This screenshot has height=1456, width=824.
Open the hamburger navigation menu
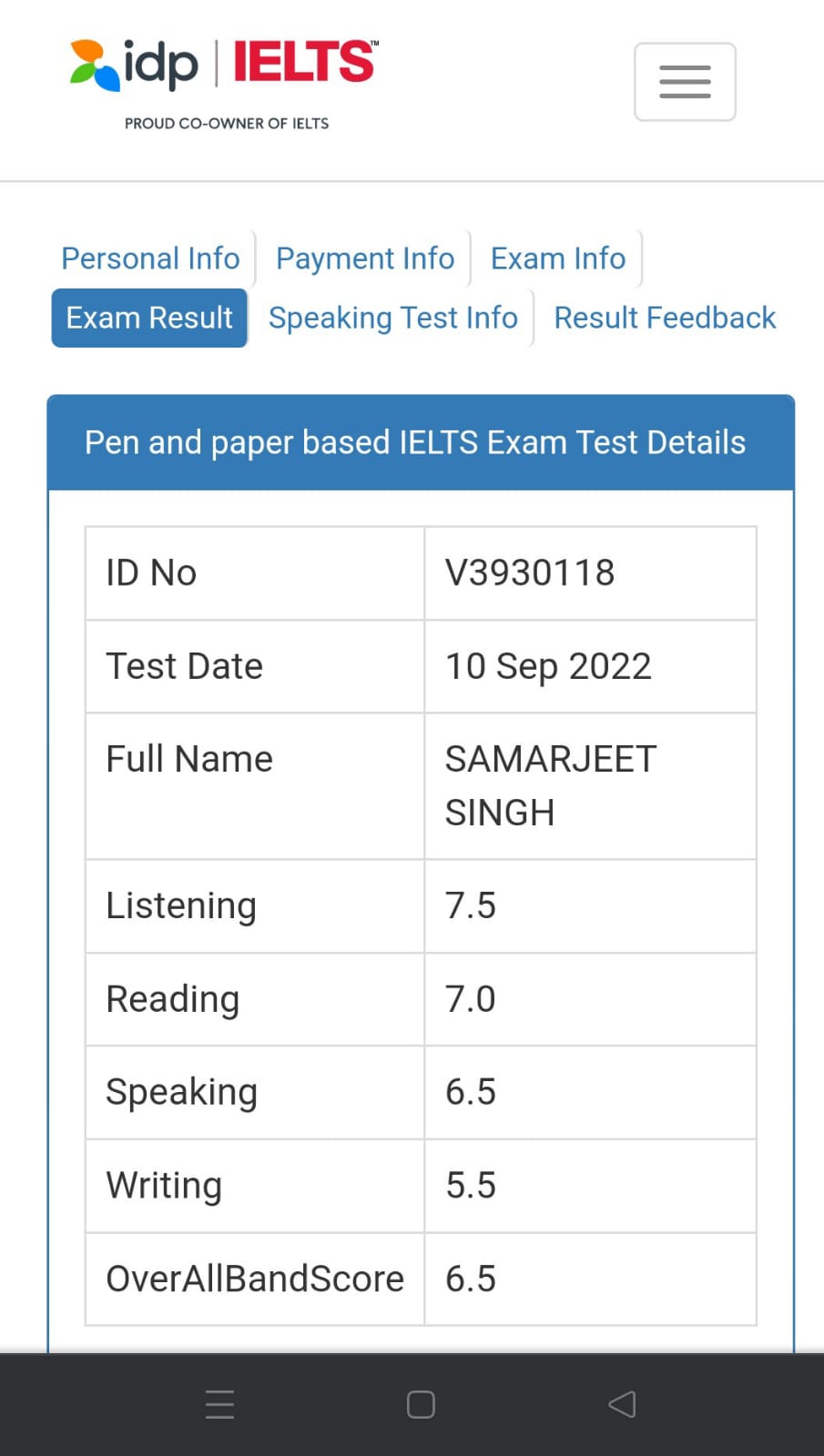[x=685, y=82]
